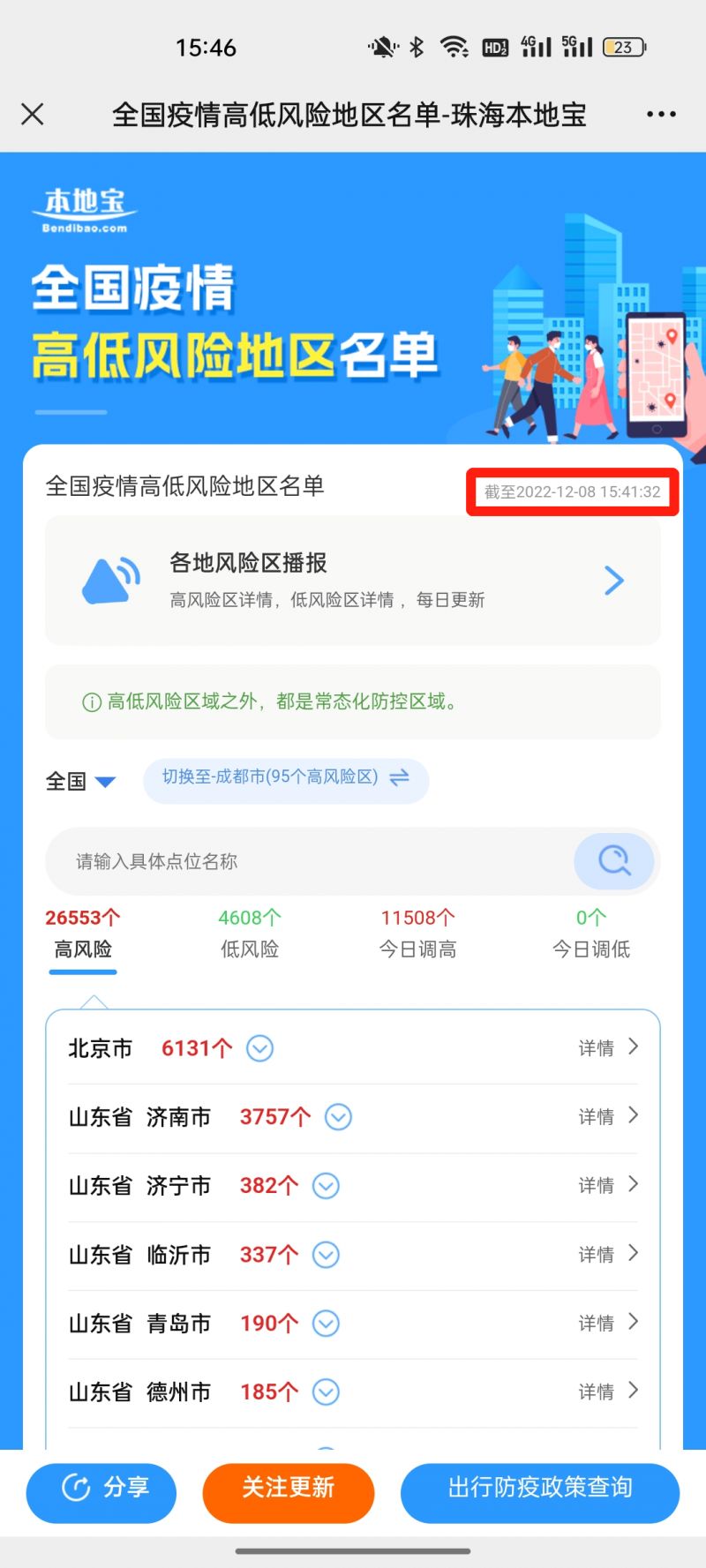Close the webpage with the X icon
Image resolution: width=706 pixels, height=1568 pixels.
pyautogui.click(x=33, y=114)
